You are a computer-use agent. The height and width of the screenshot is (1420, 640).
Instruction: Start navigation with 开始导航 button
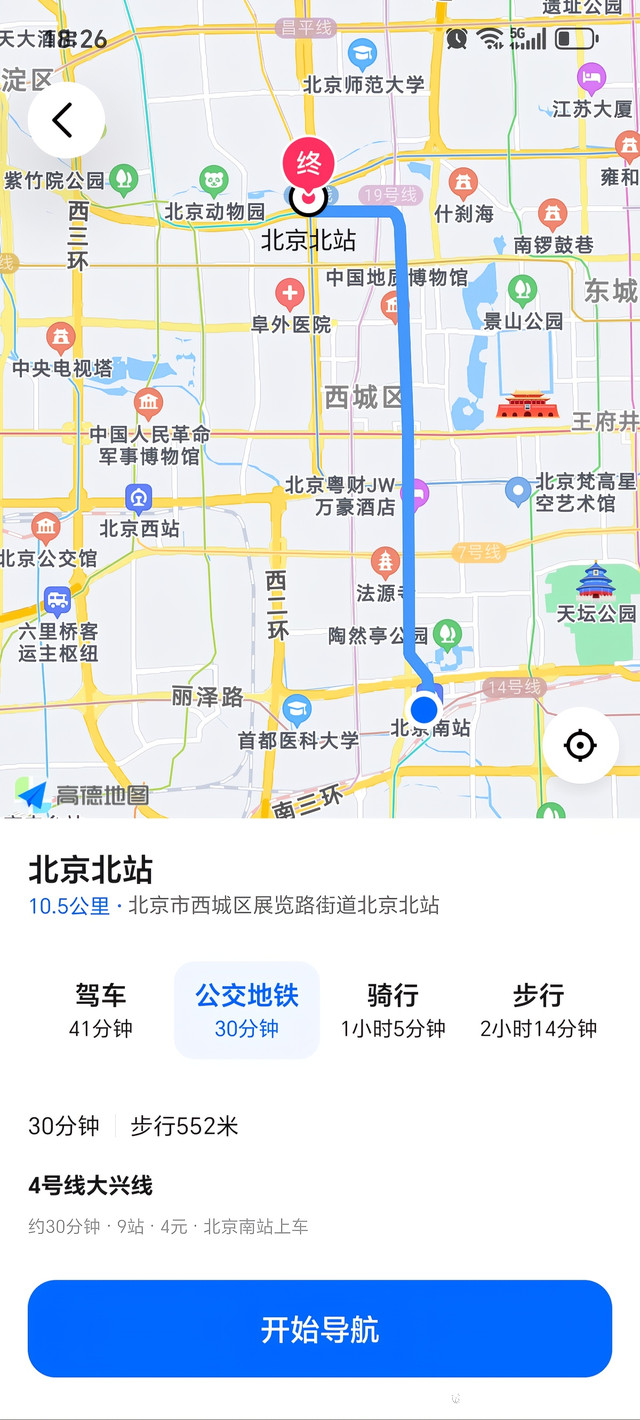[x=320, y=1328]
